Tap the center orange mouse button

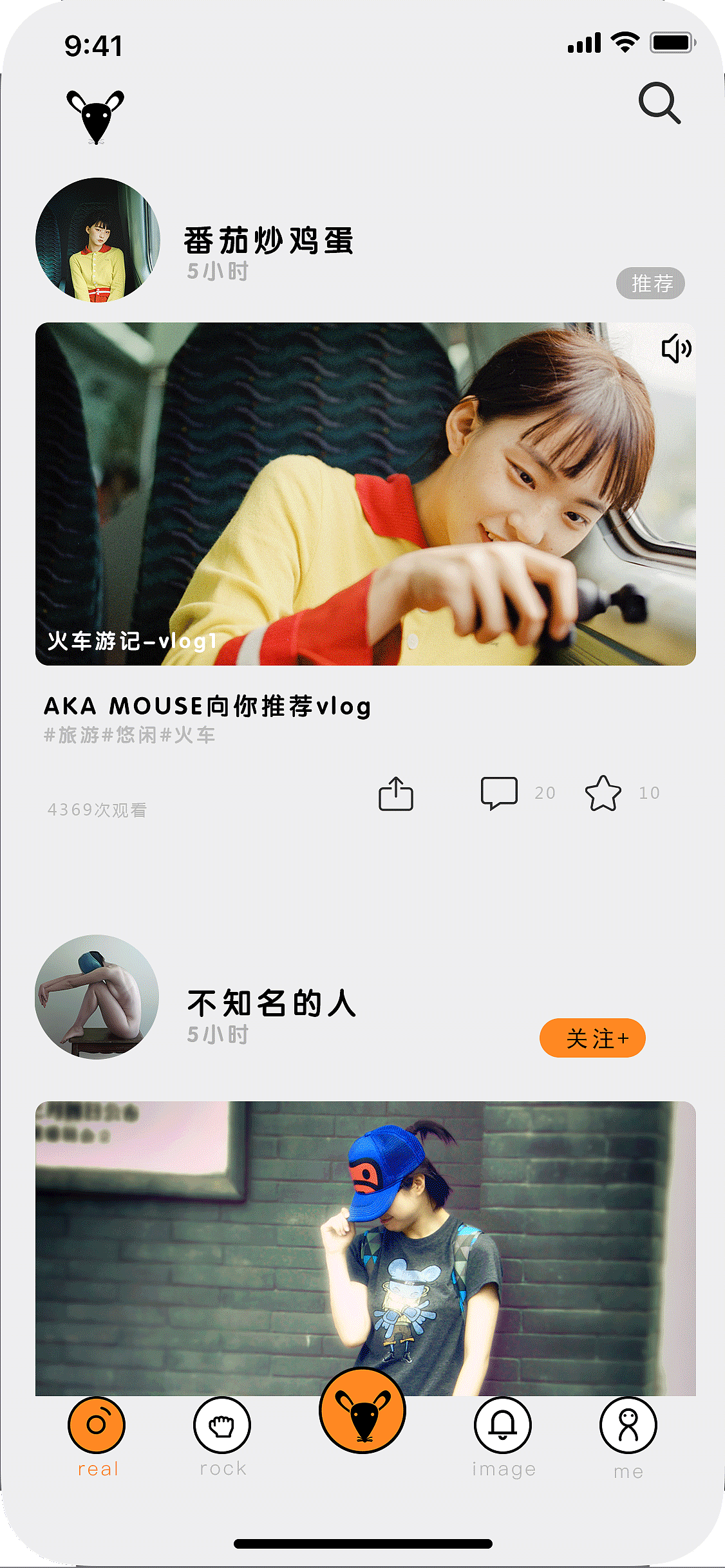(x=362, y=1410)
